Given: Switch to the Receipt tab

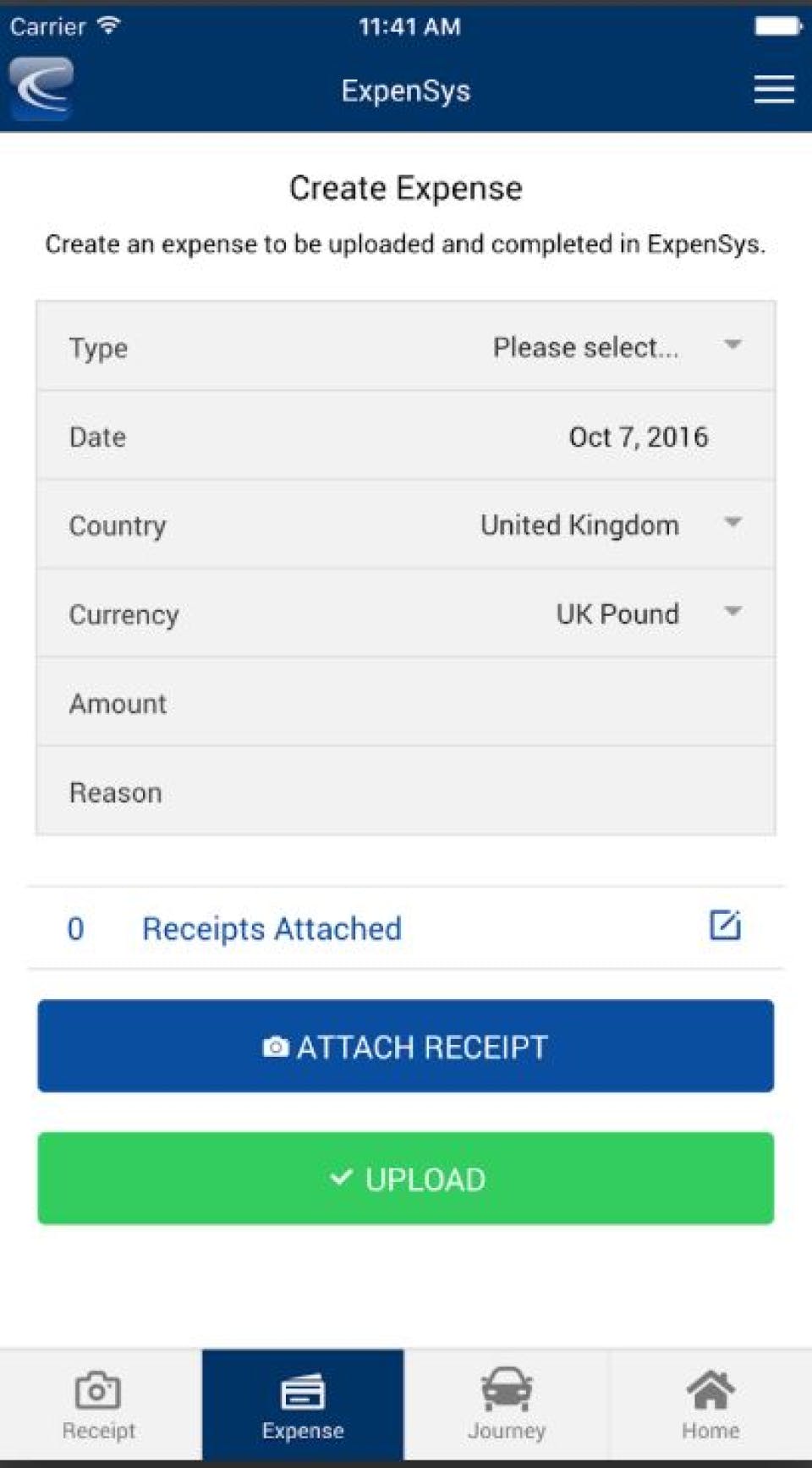Looking at the screenshot, I should pyautogui.click(x=99, y=1405).
